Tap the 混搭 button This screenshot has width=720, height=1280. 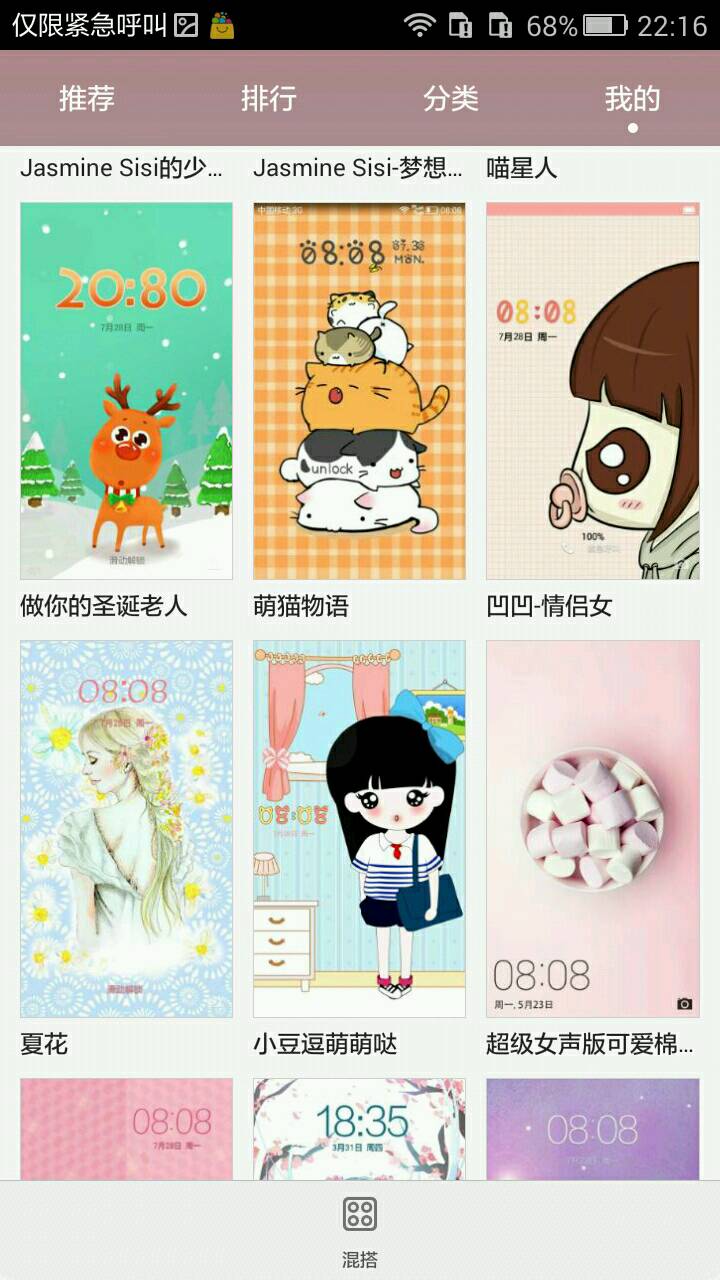coord(359,1229)
